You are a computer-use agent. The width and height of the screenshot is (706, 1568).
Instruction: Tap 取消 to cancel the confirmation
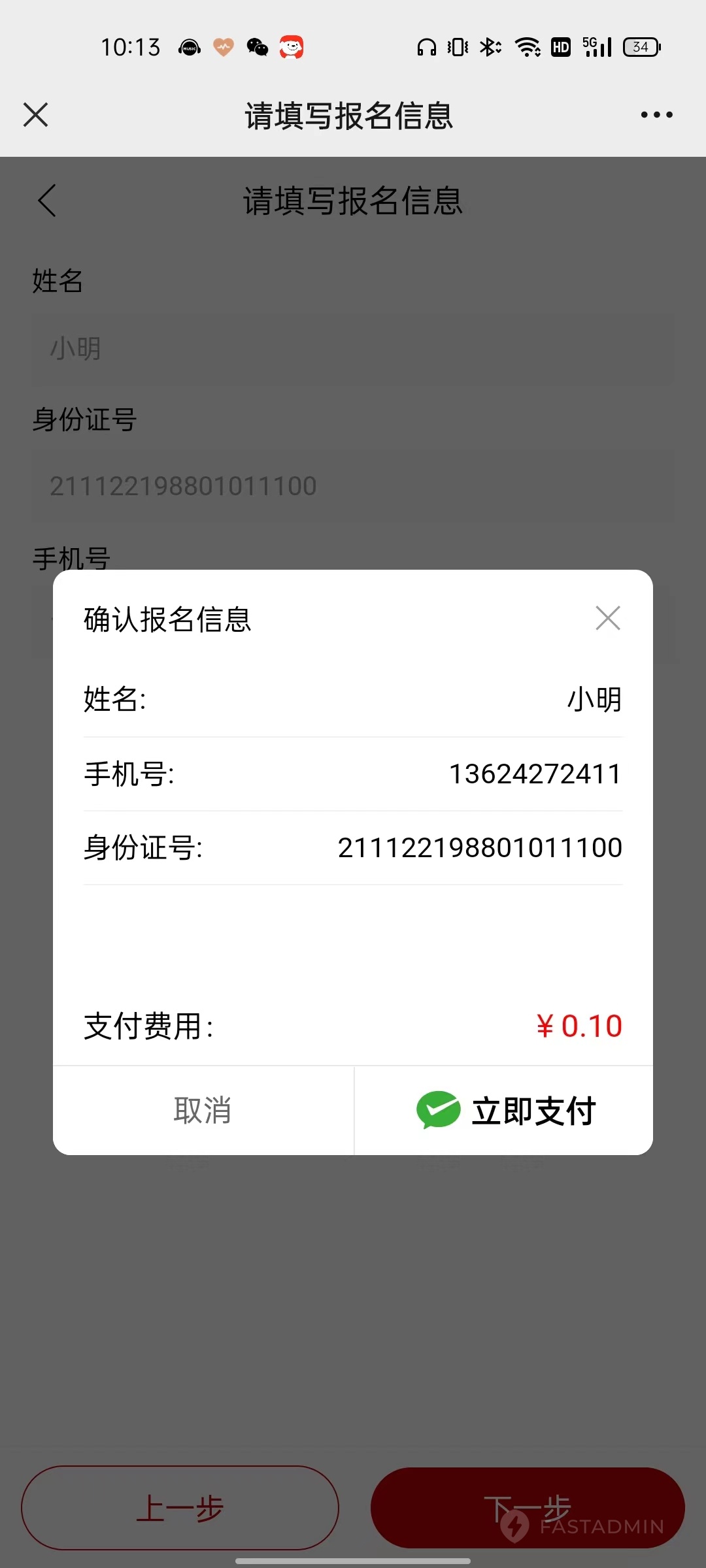click(x=203, y=1110)
